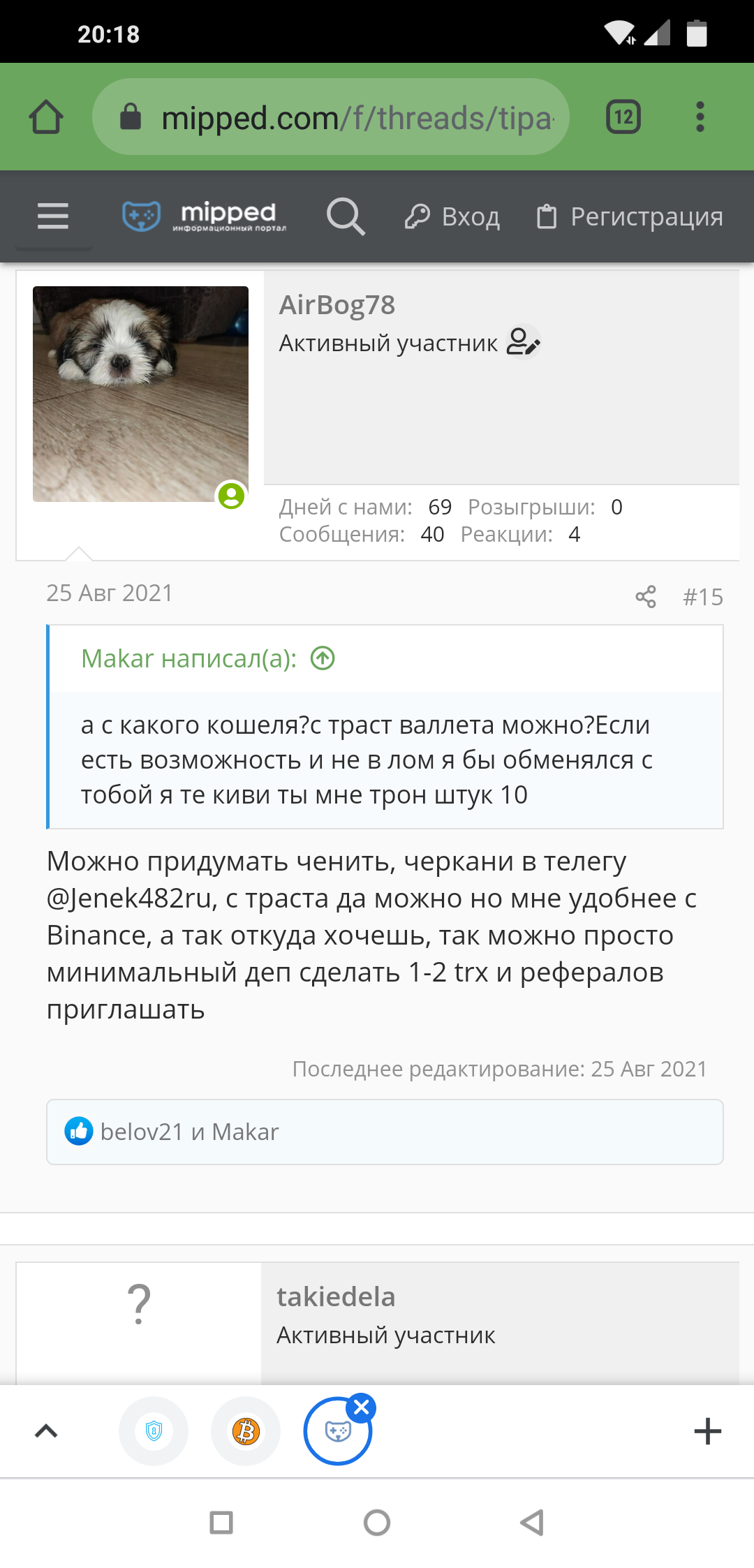Jump to Makar's original quoted message
This screenshot has height=1568, width=754.
[323, 658]
